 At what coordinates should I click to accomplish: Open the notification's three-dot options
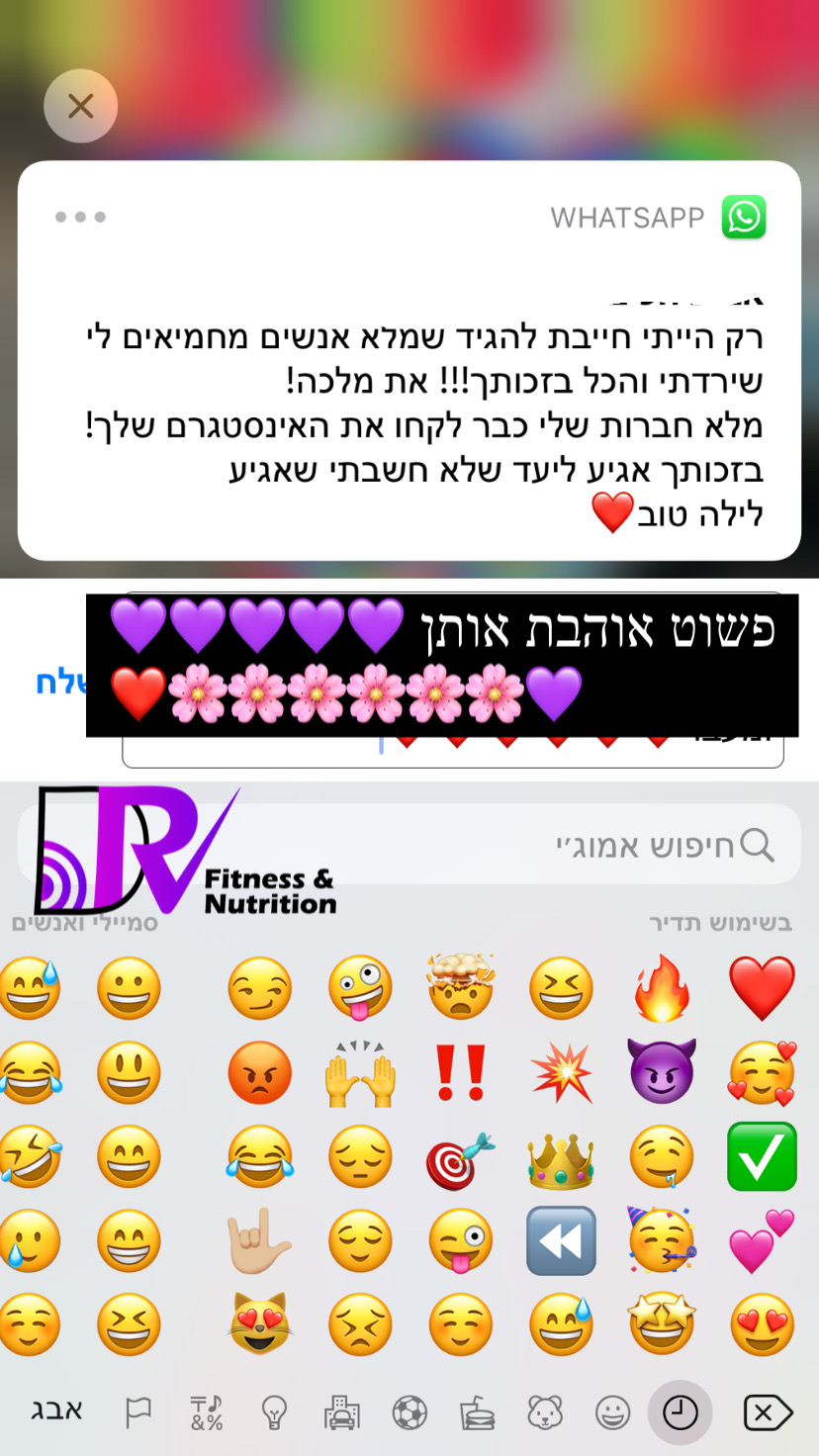[x=80, y=218]
